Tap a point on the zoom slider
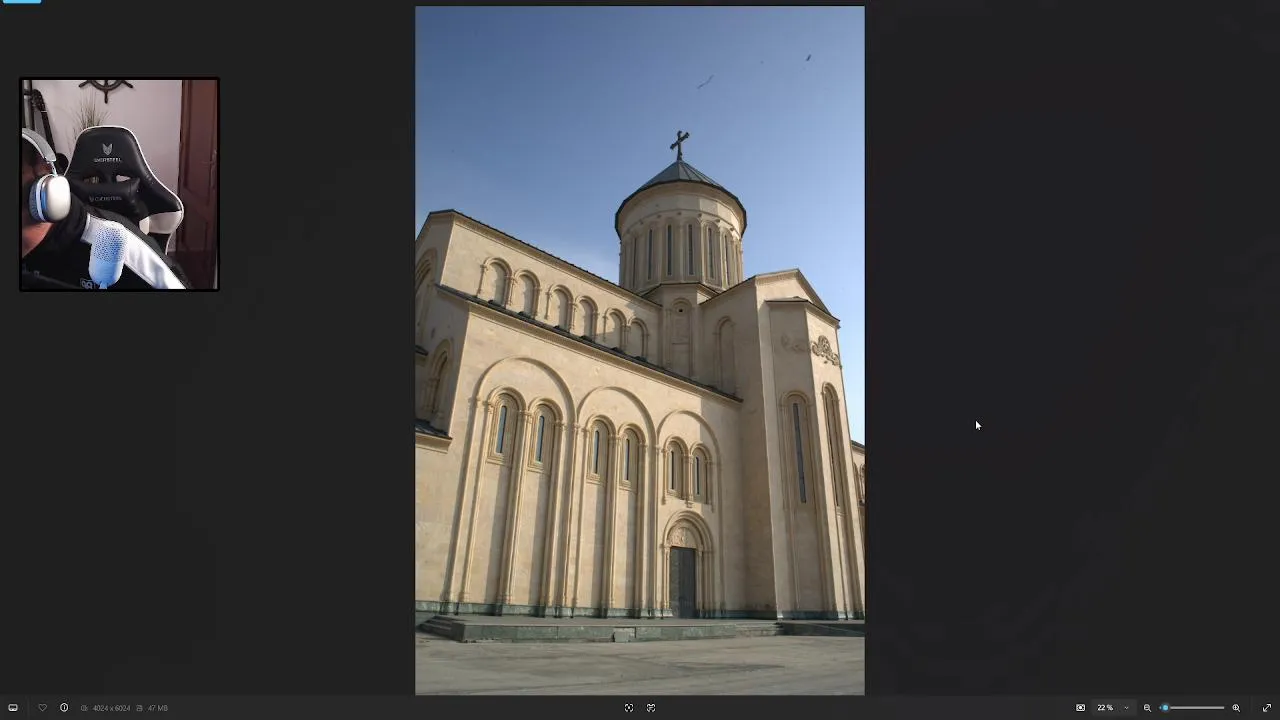Image resolution: width=1280 pixels, height=720 pixels. [x=1195, y=708]
